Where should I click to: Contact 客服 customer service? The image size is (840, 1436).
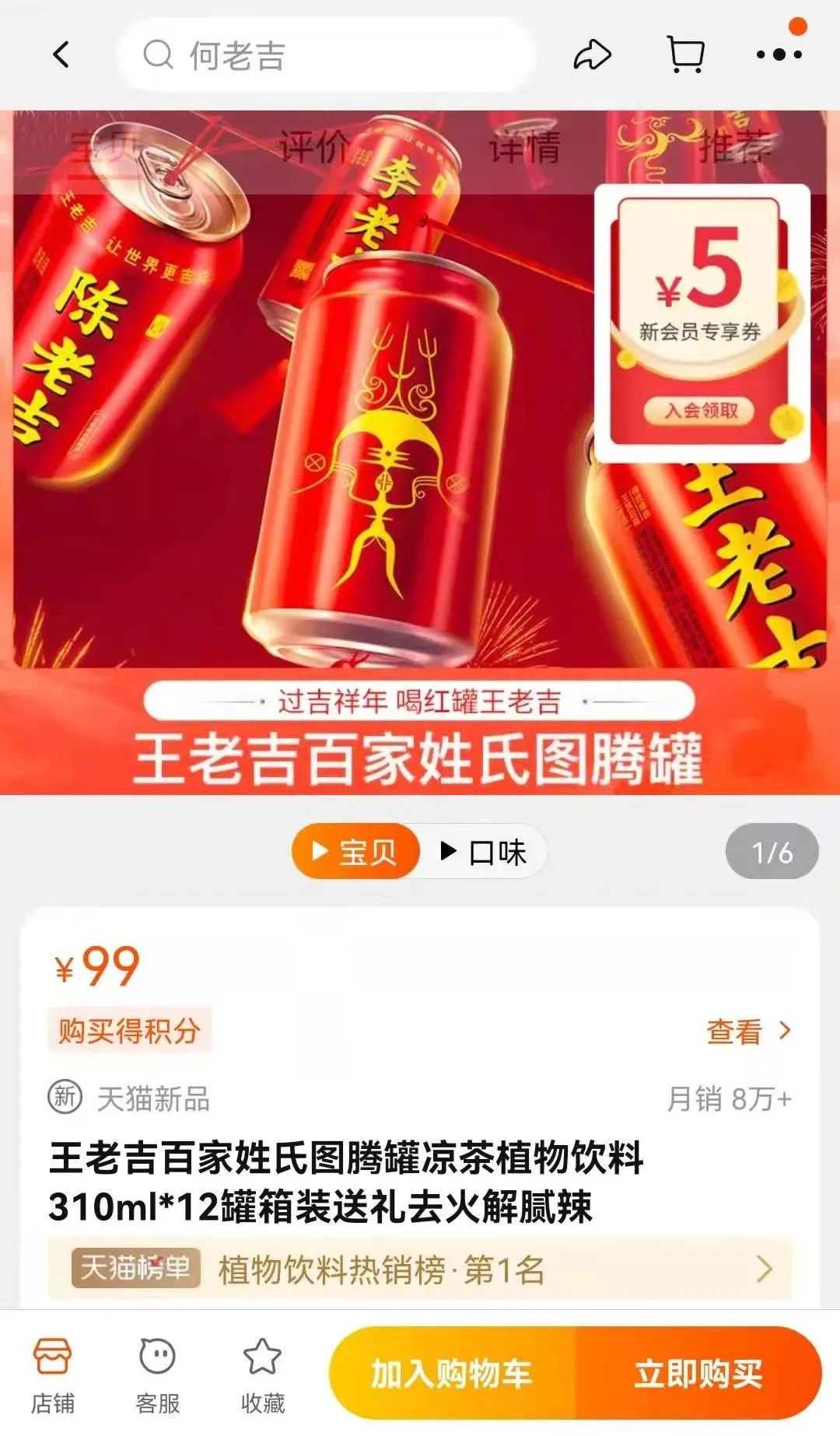[158, 1376]
